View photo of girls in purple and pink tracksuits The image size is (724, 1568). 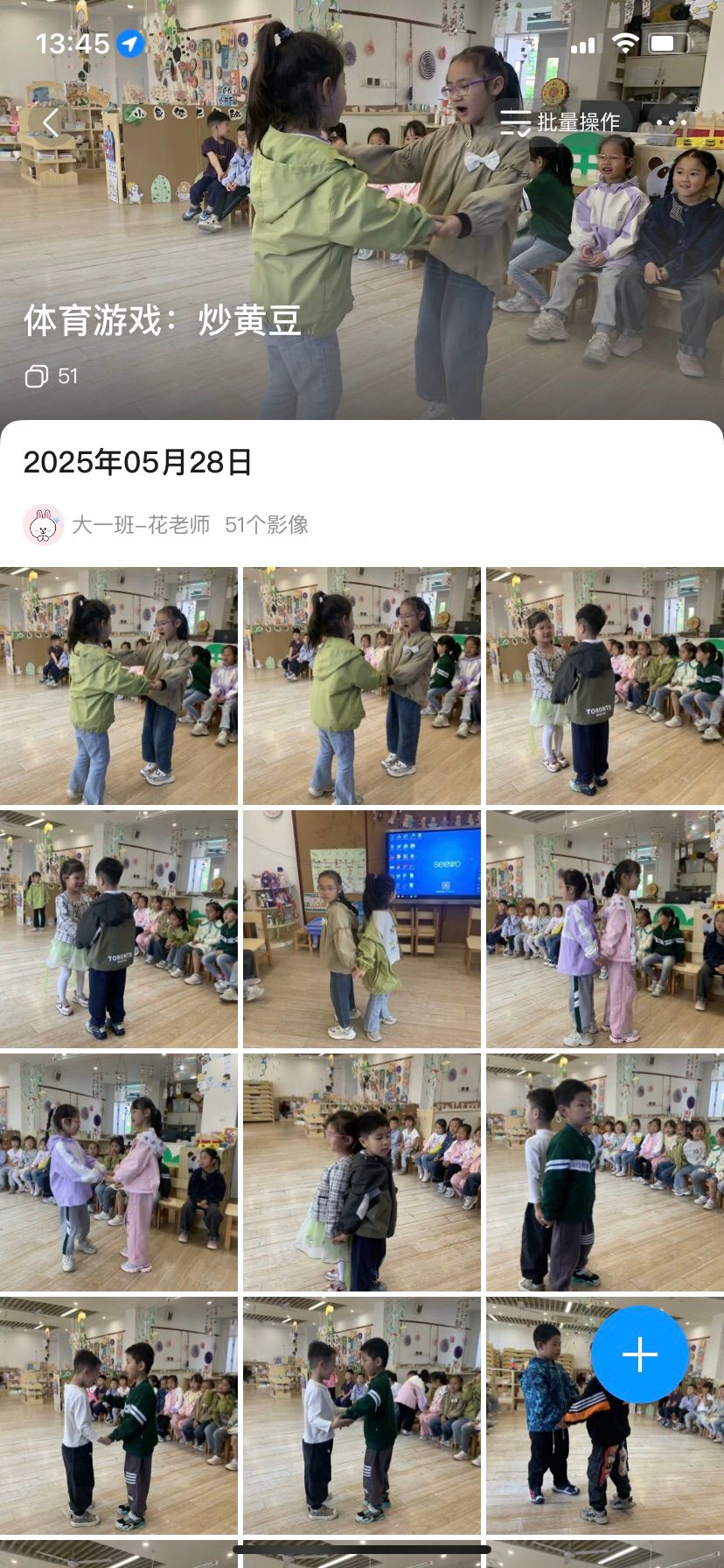[x=604, y=929]
